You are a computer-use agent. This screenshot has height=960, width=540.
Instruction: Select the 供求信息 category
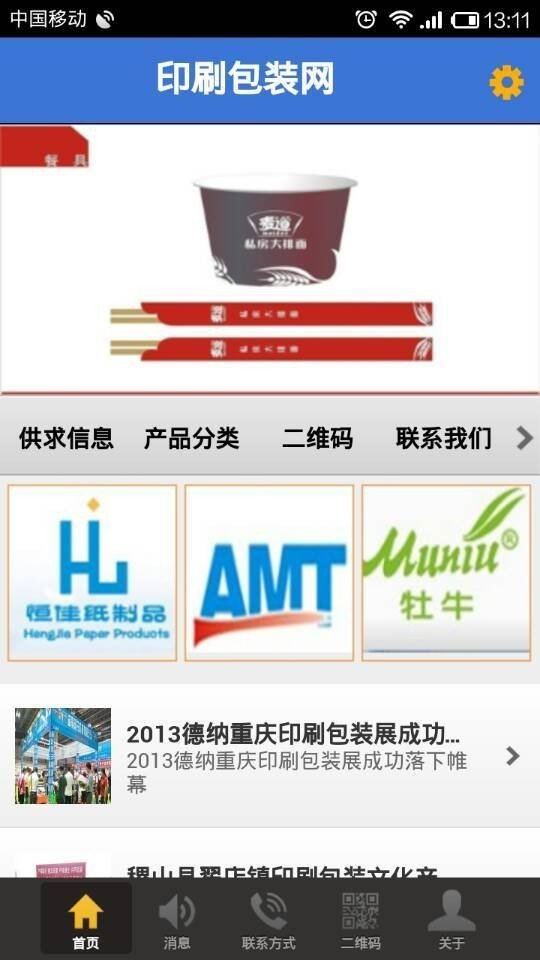coord(66,438)
